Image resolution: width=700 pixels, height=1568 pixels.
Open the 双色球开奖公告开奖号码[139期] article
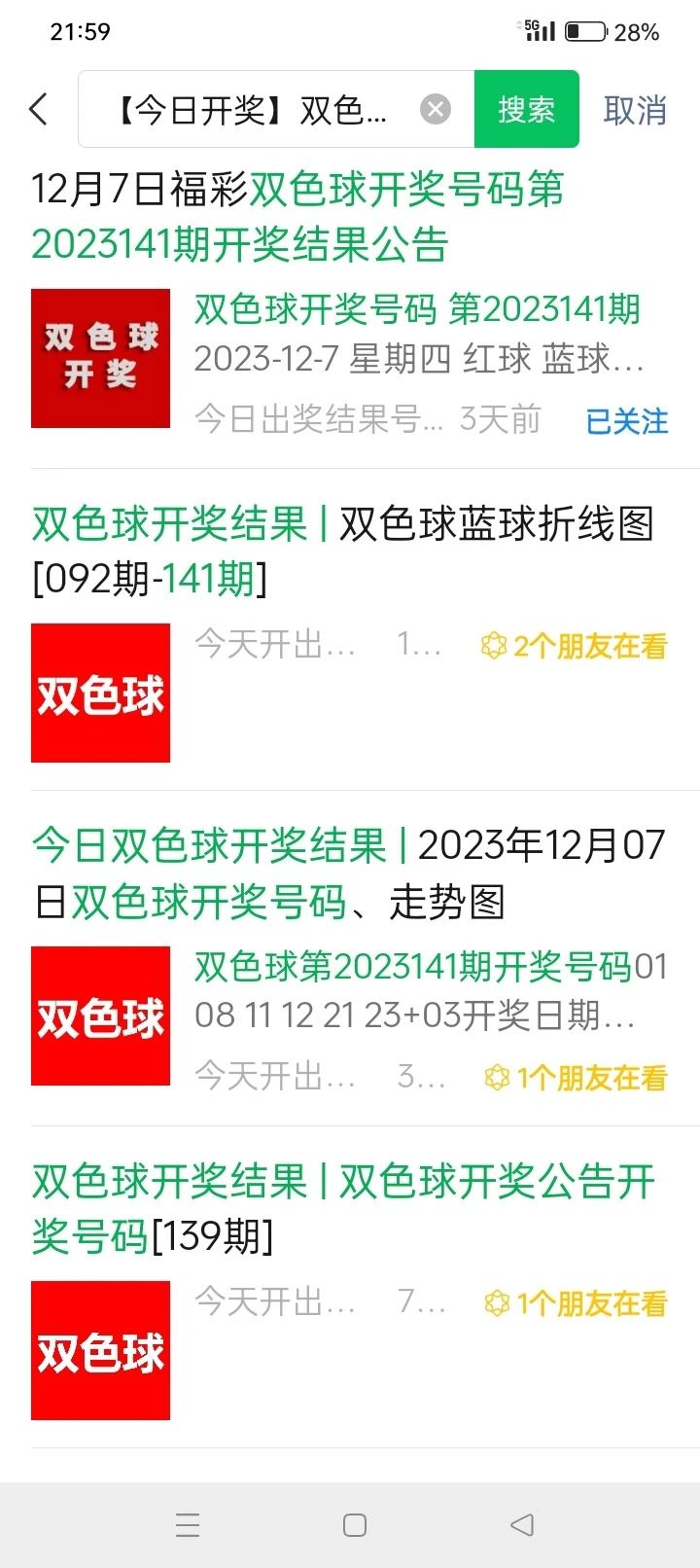(x=343, y=1209)
